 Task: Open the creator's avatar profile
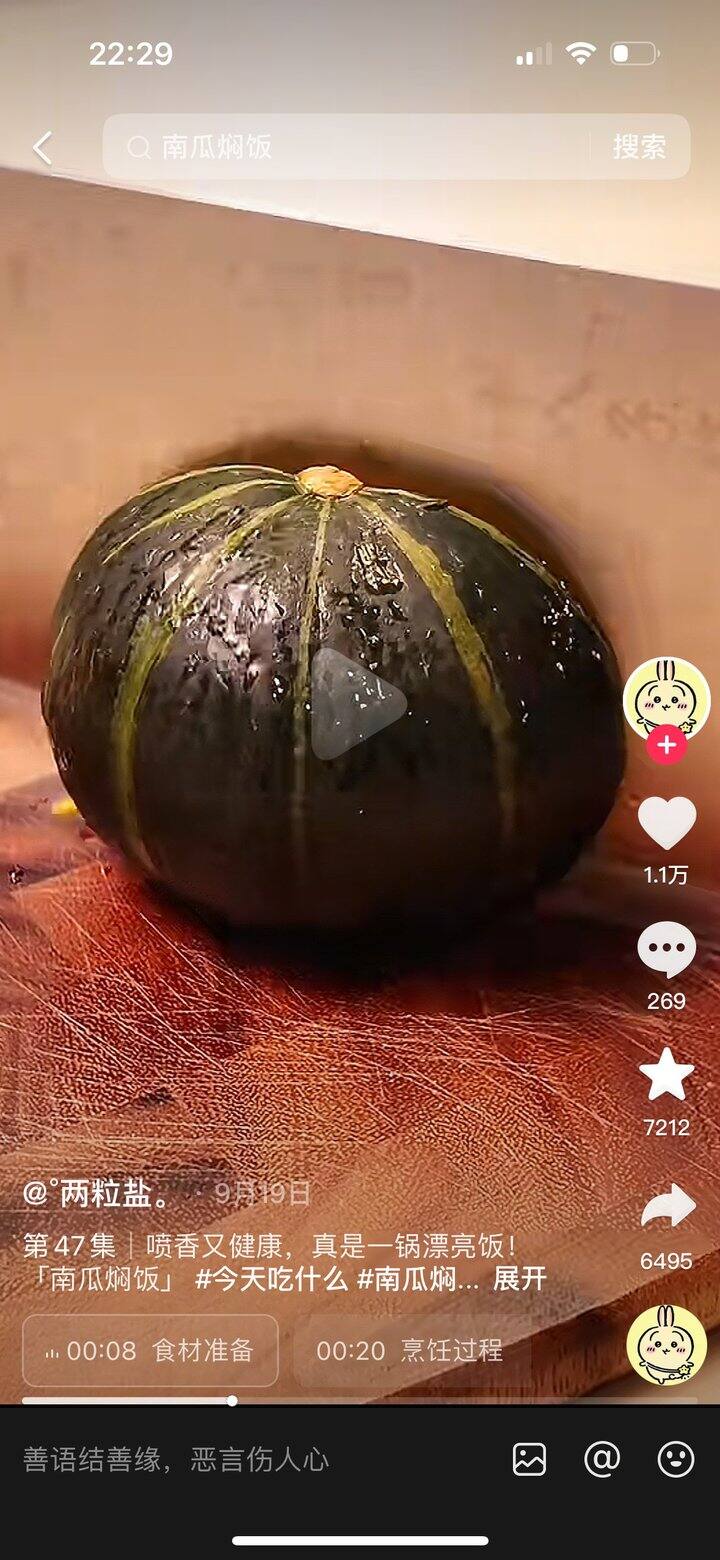click(666, 697)
